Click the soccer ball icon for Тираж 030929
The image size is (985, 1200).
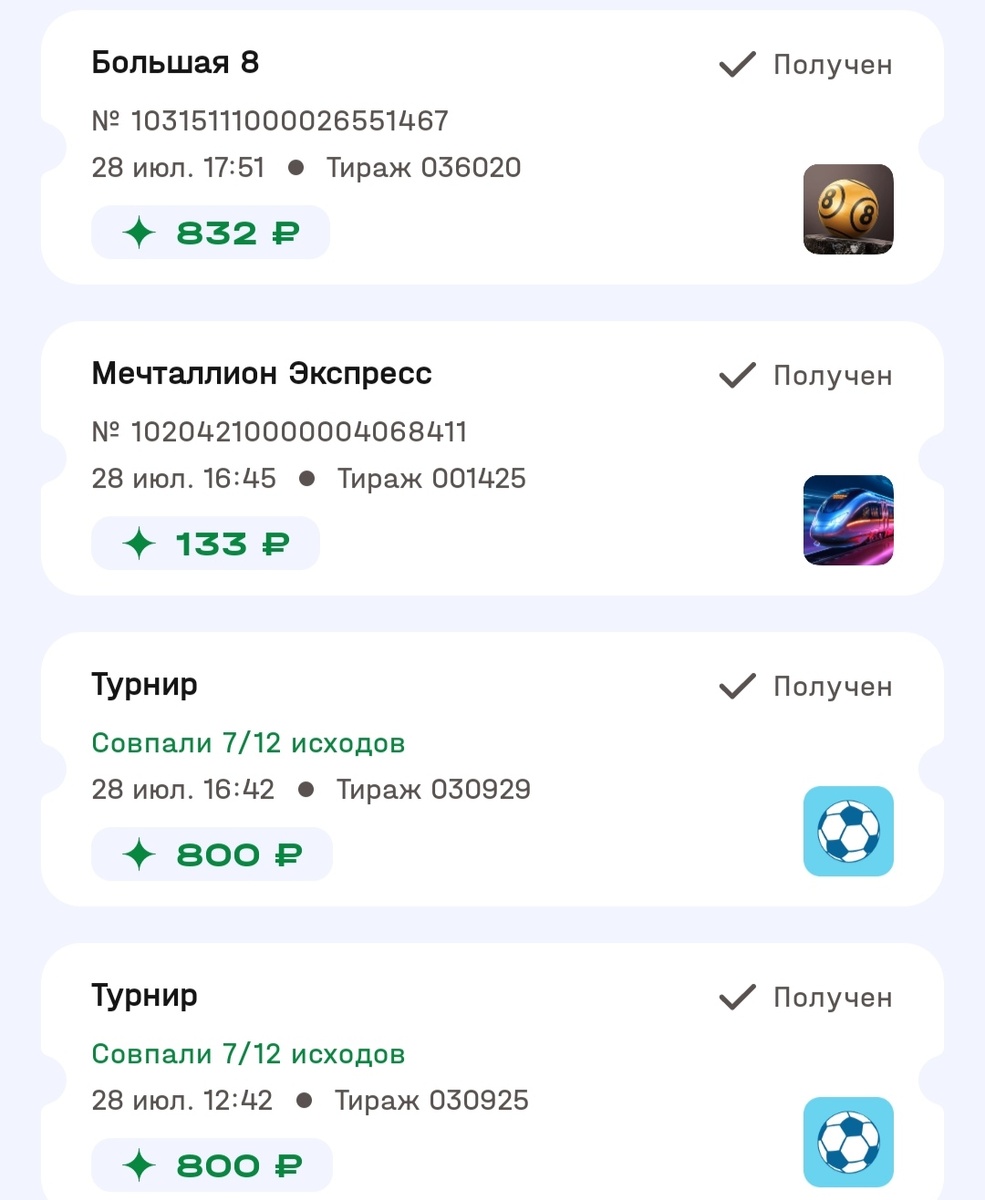click(848, 831)
